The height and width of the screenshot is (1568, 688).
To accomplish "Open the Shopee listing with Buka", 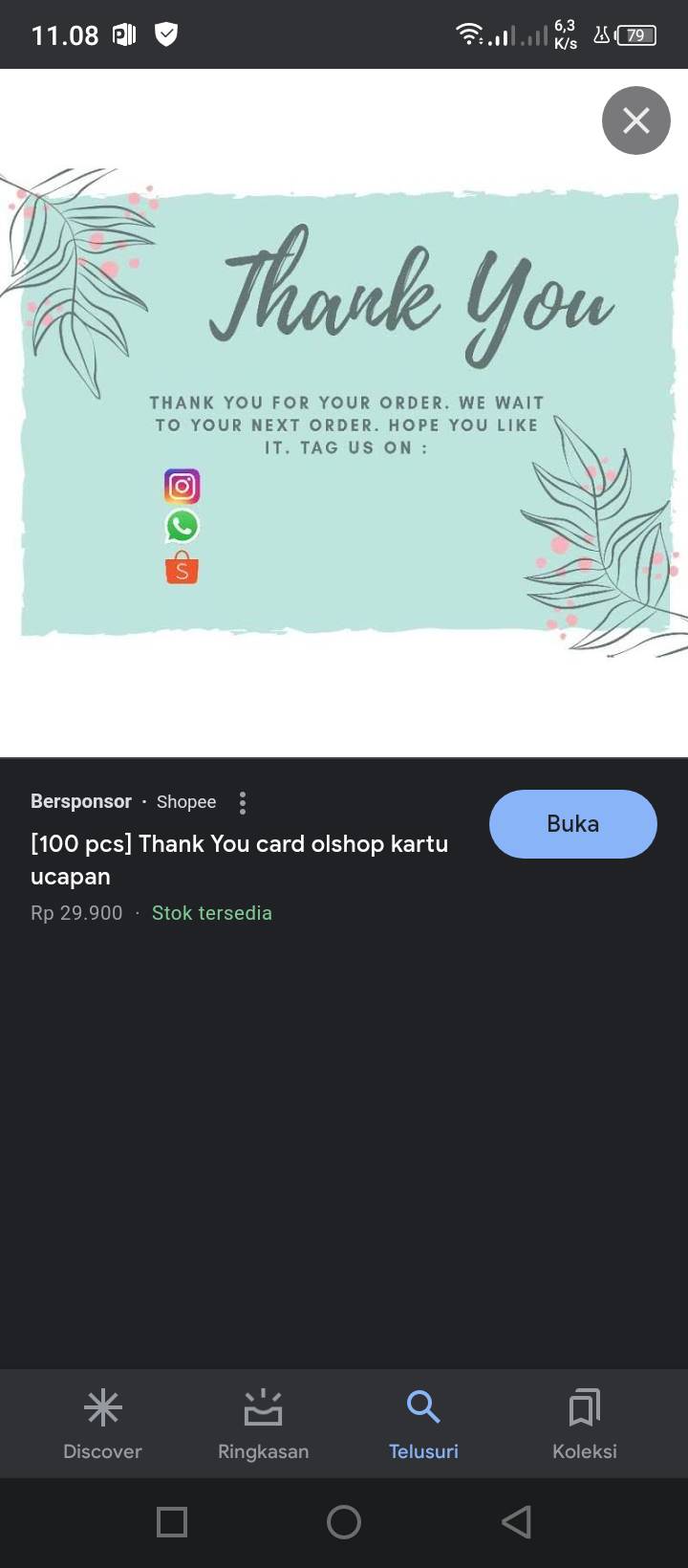I will pos(573,824).
